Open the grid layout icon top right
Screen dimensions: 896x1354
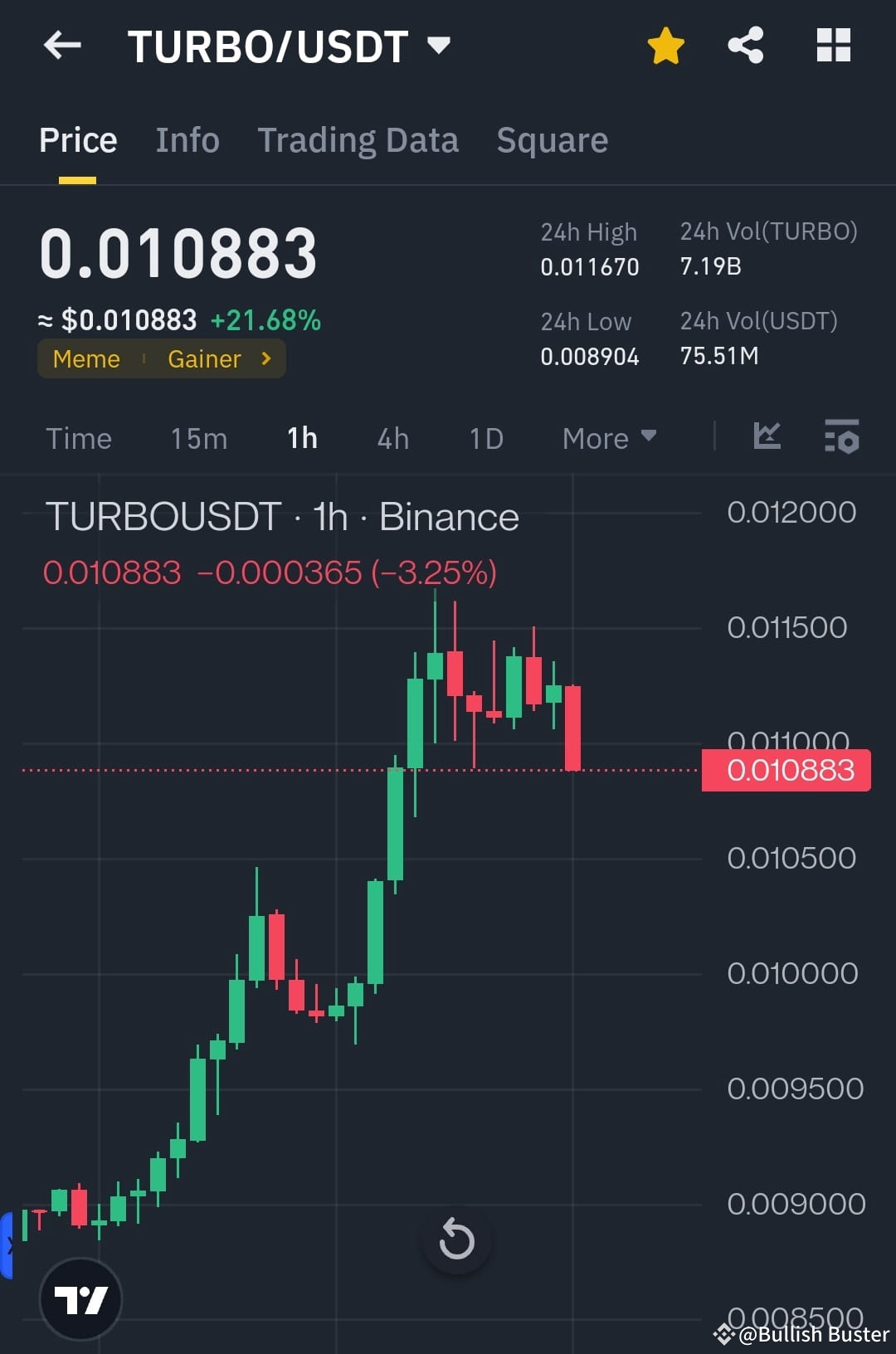(x=833, y=46)
